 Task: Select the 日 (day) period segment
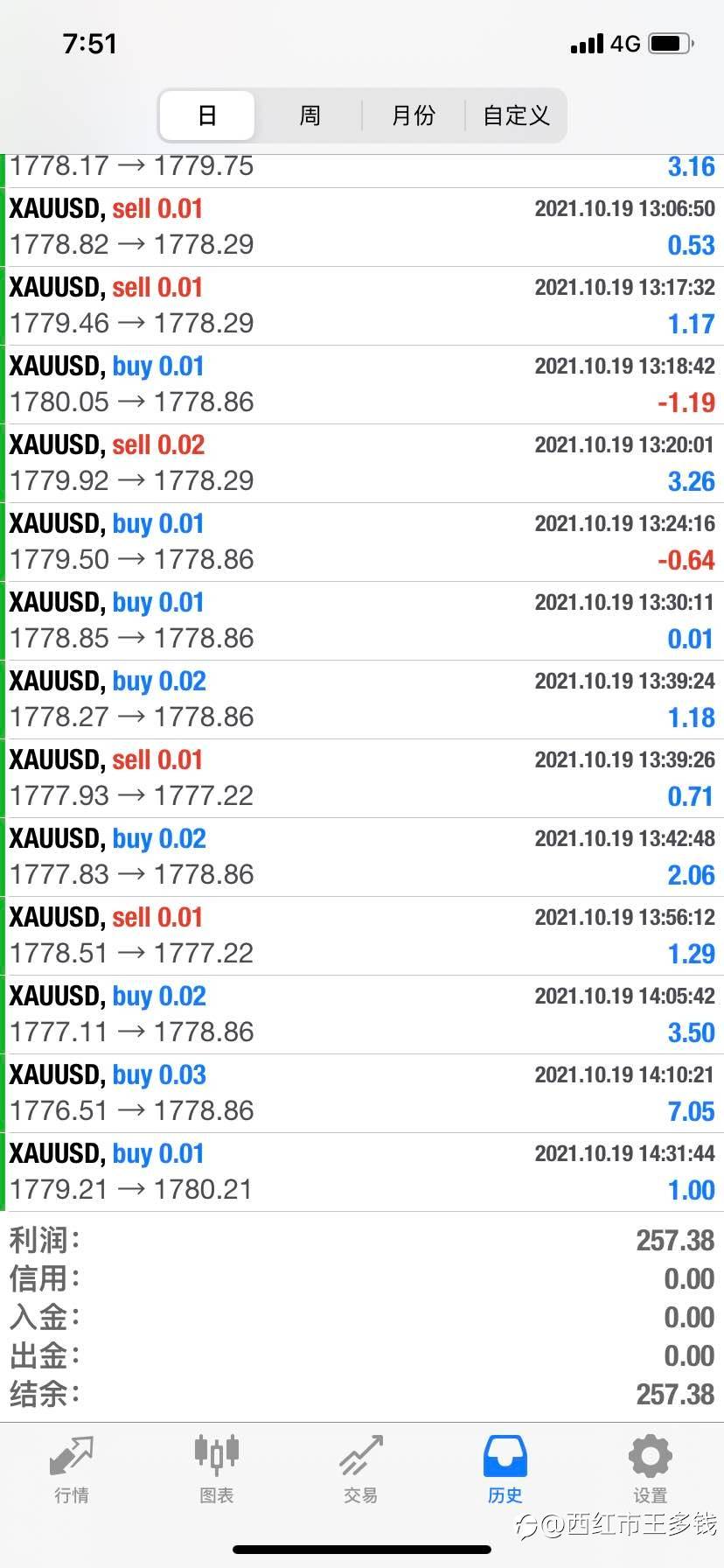pyautogui.click(x=207, y=115)
